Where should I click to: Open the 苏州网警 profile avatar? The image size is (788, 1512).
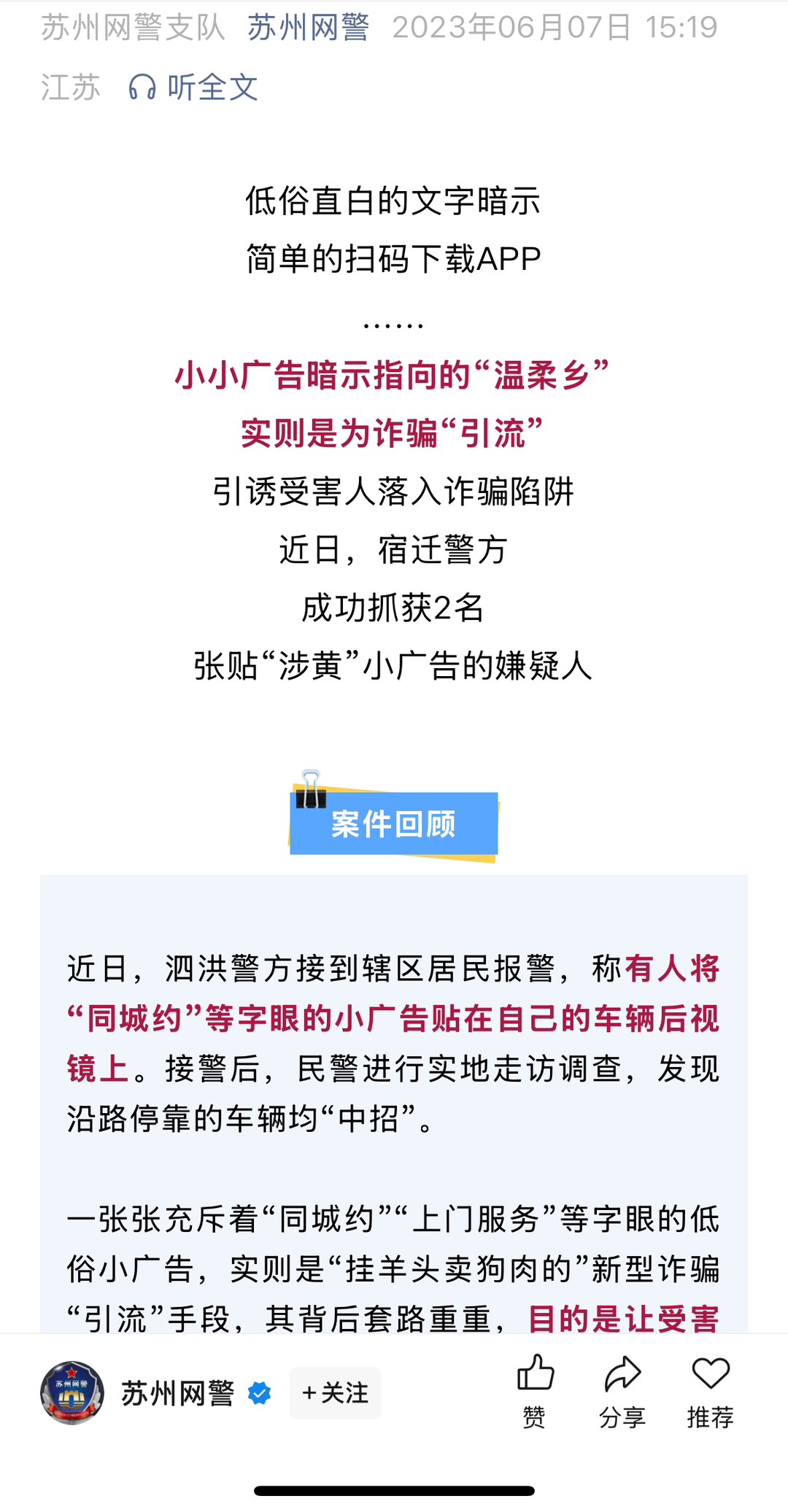(x=72, y=1392)
